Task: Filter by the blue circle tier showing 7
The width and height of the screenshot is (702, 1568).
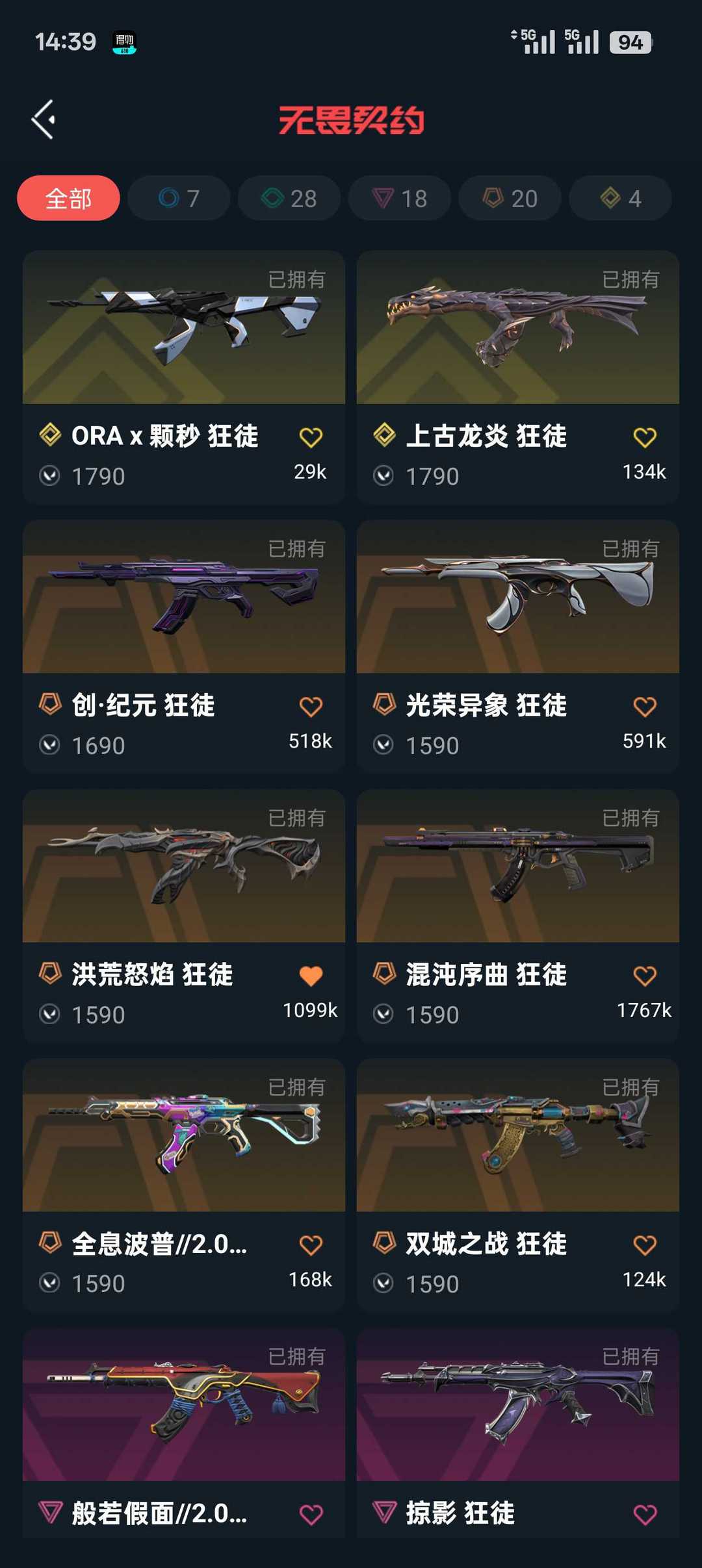Action: [179, 198]
